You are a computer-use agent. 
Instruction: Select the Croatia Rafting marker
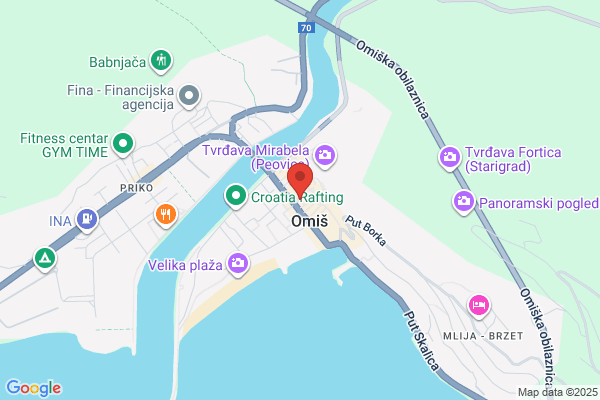(x=236, y=196)
